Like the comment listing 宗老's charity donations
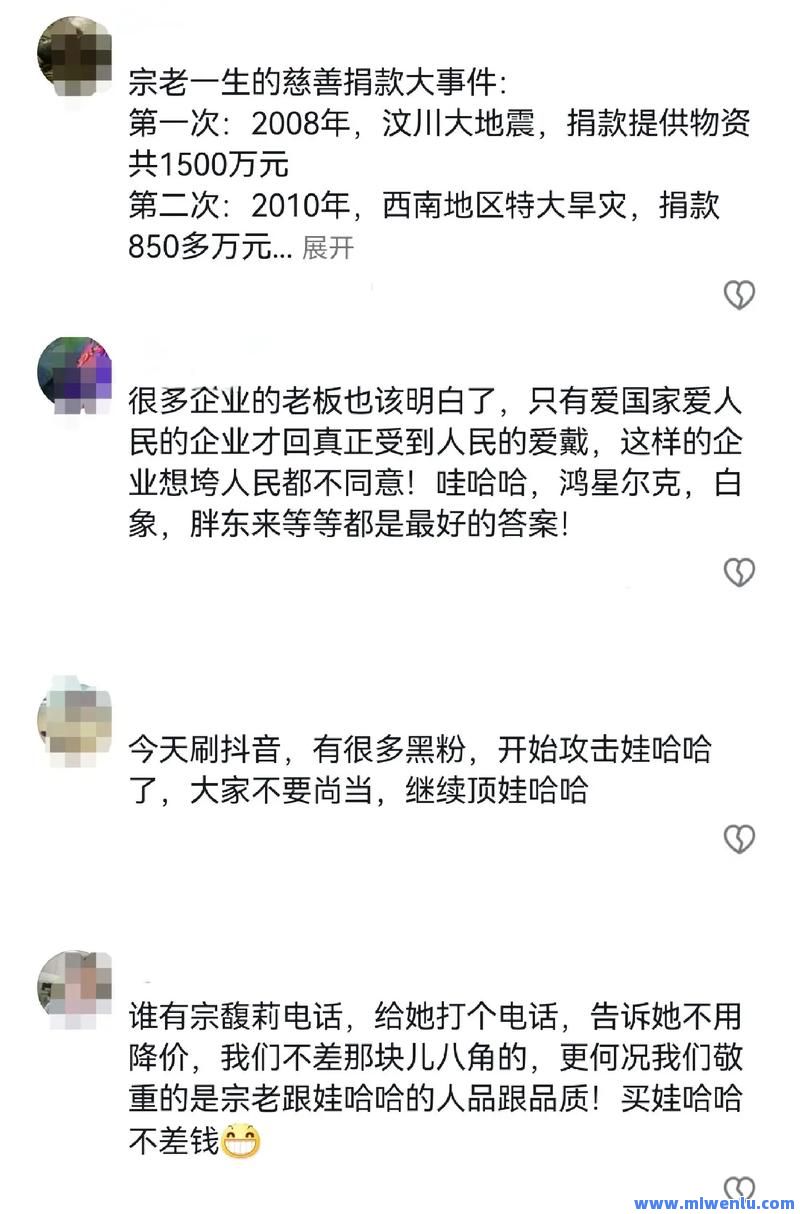Viewport: 800px width, 1214px height. pyautogui.click(x=739, y=295)
